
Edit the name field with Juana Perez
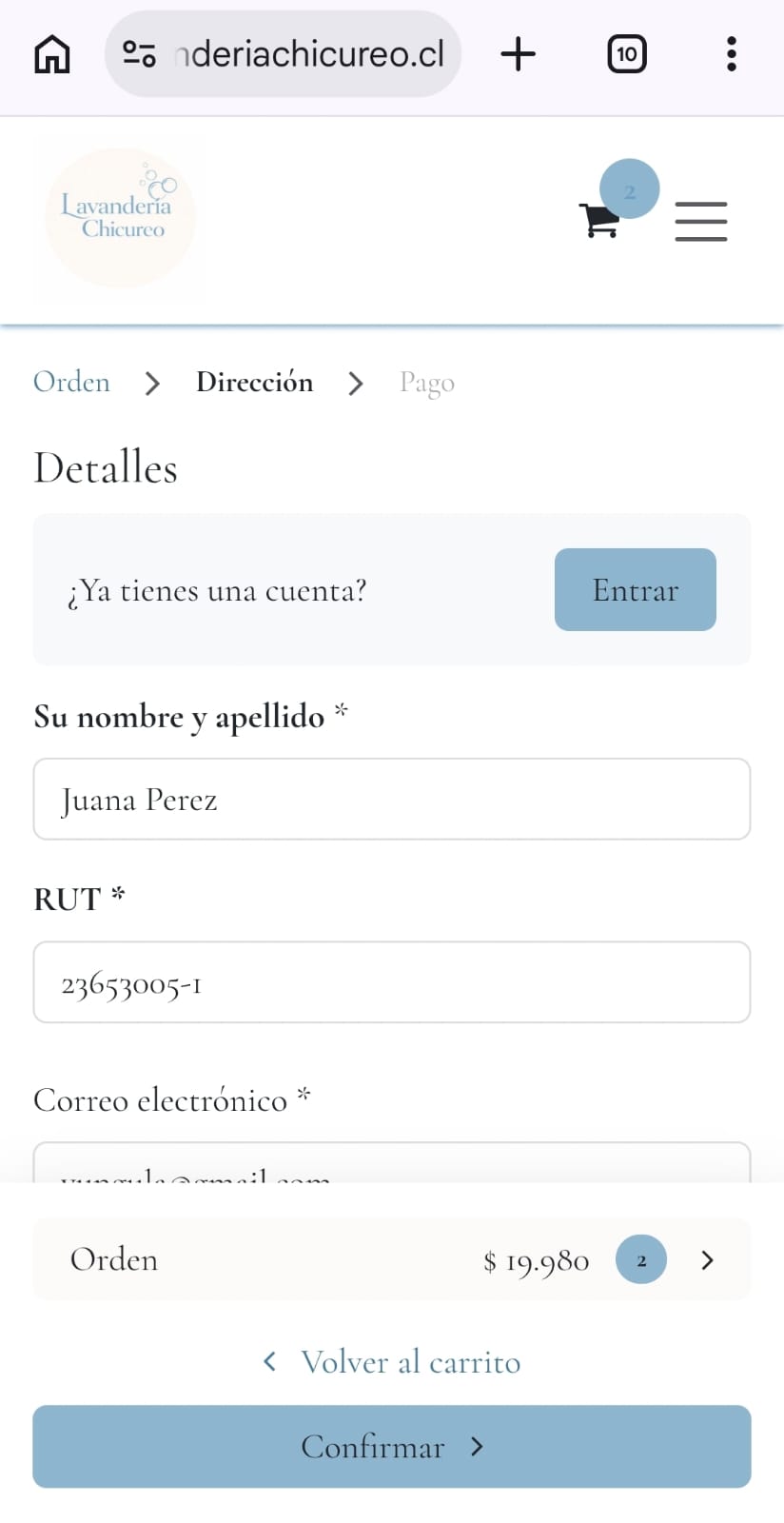pyautogui.click(x=392, y=800)
